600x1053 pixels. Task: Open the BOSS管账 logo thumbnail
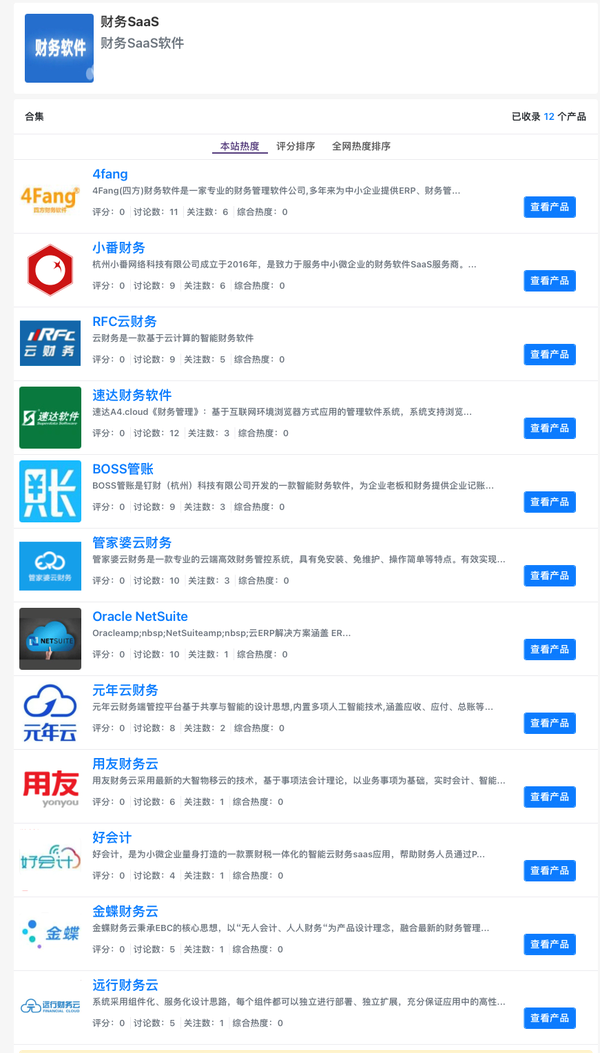50,492
